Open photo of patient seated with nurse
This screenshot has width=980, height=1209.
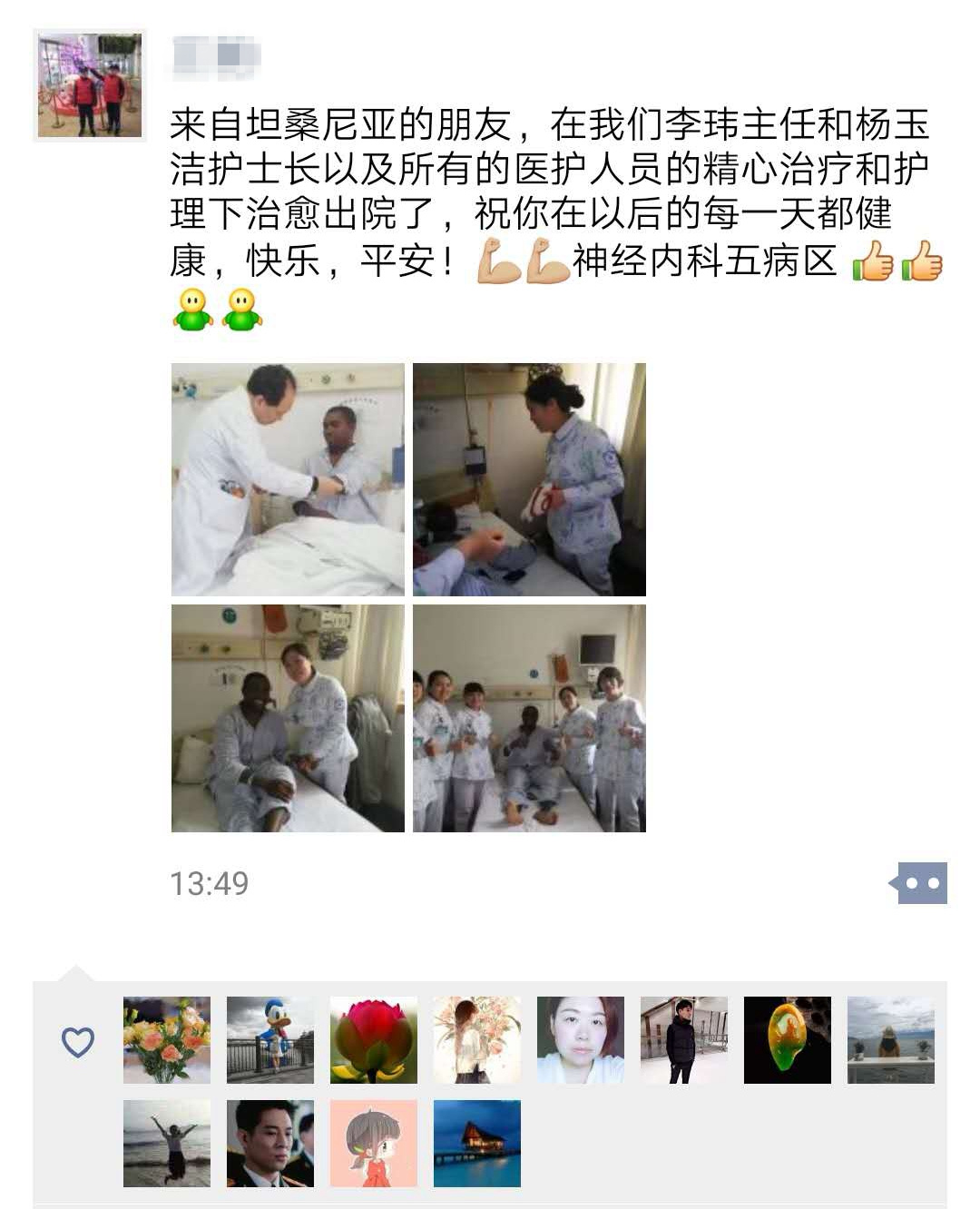coord(288,718)
